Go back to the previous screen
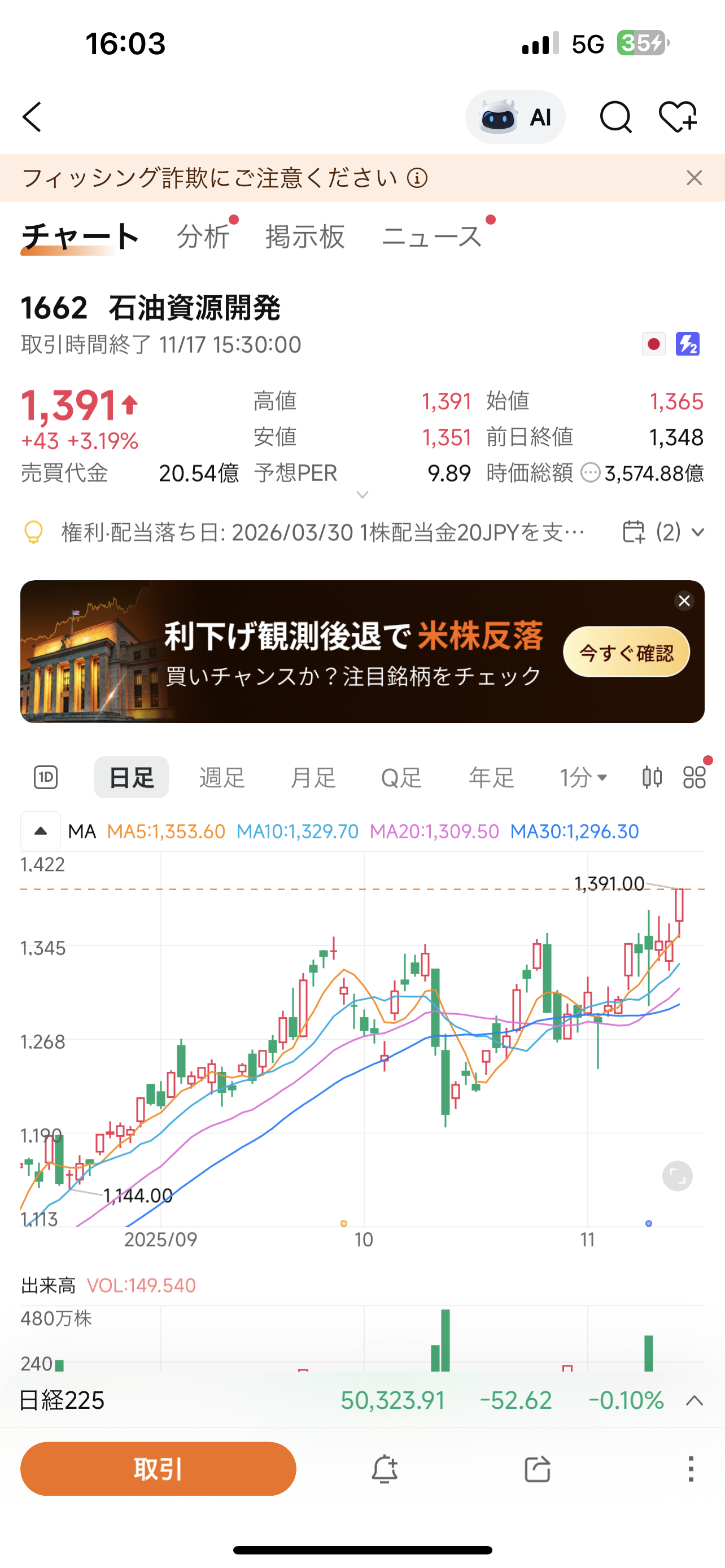 pos(32,117)
